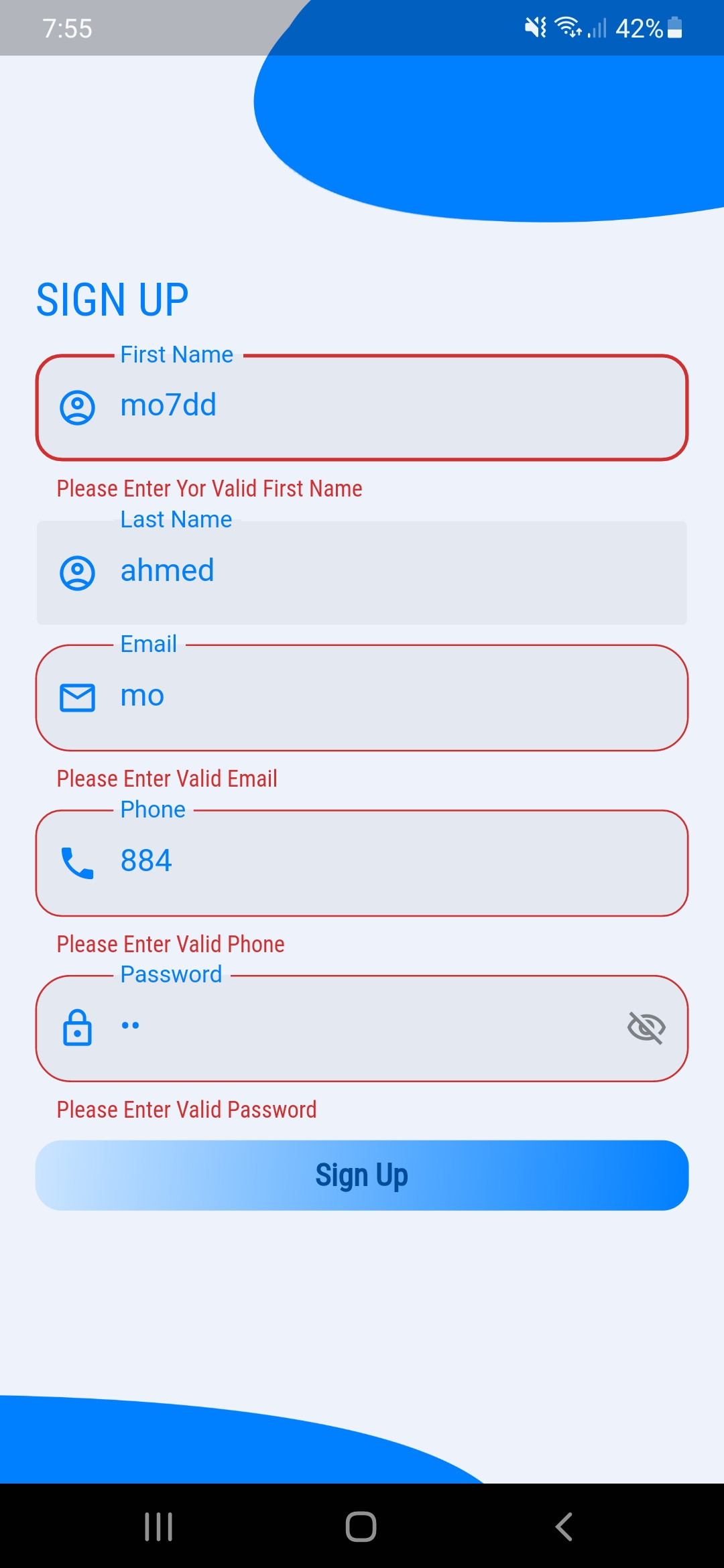Screen dimensions: 724x1568
Task: Click the 'Please Enter Valid Email' error text
Action: pos(167,778)
